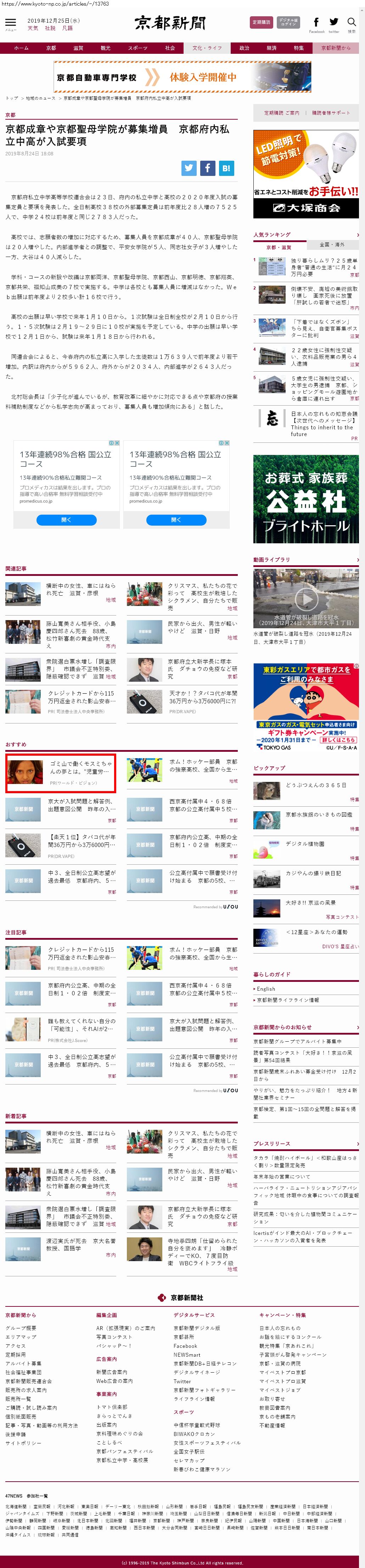Bookmark article with Hatena B! button
Image resolution: width=365 pixels, height=1568 pixels.
coord(226,168)
